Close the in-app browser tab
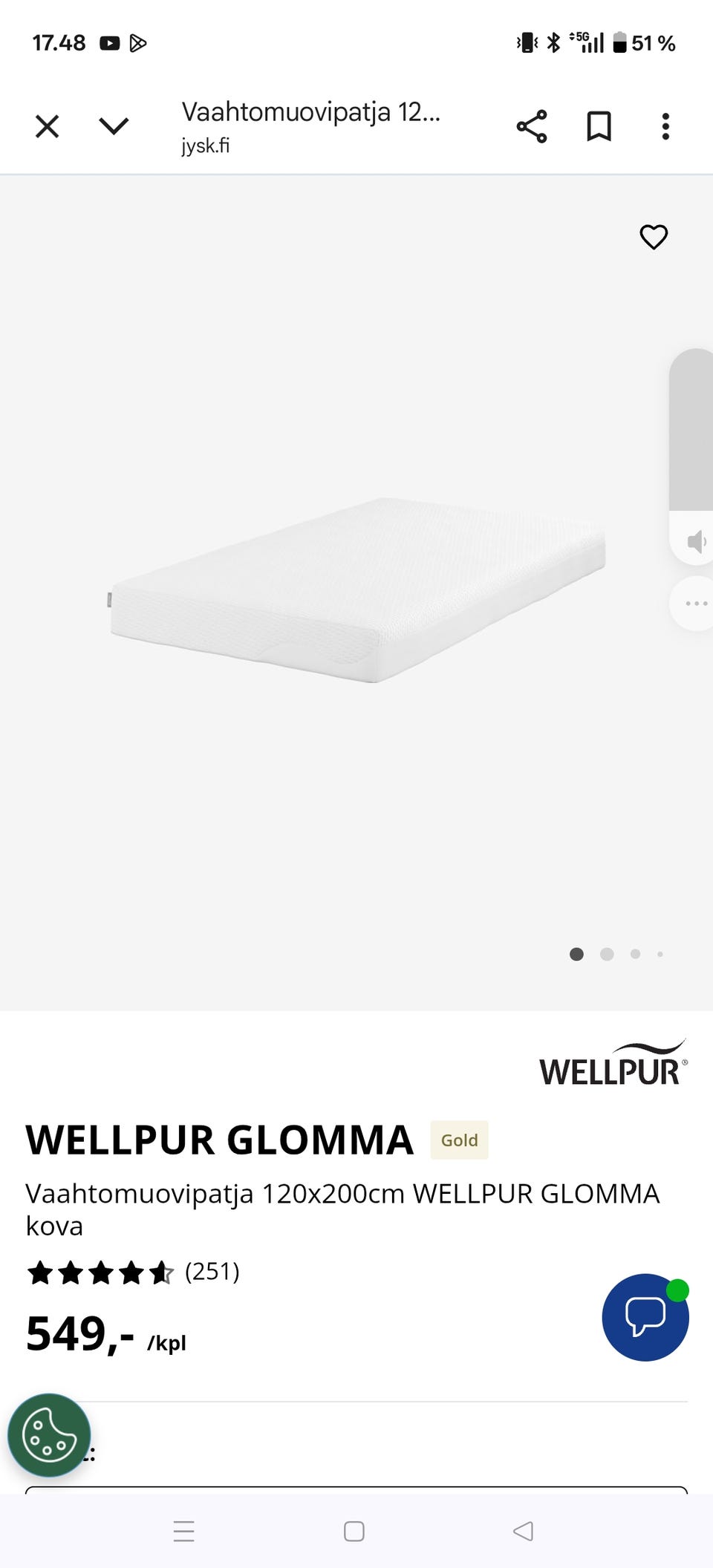713x1568 pixels. point(47,126)
